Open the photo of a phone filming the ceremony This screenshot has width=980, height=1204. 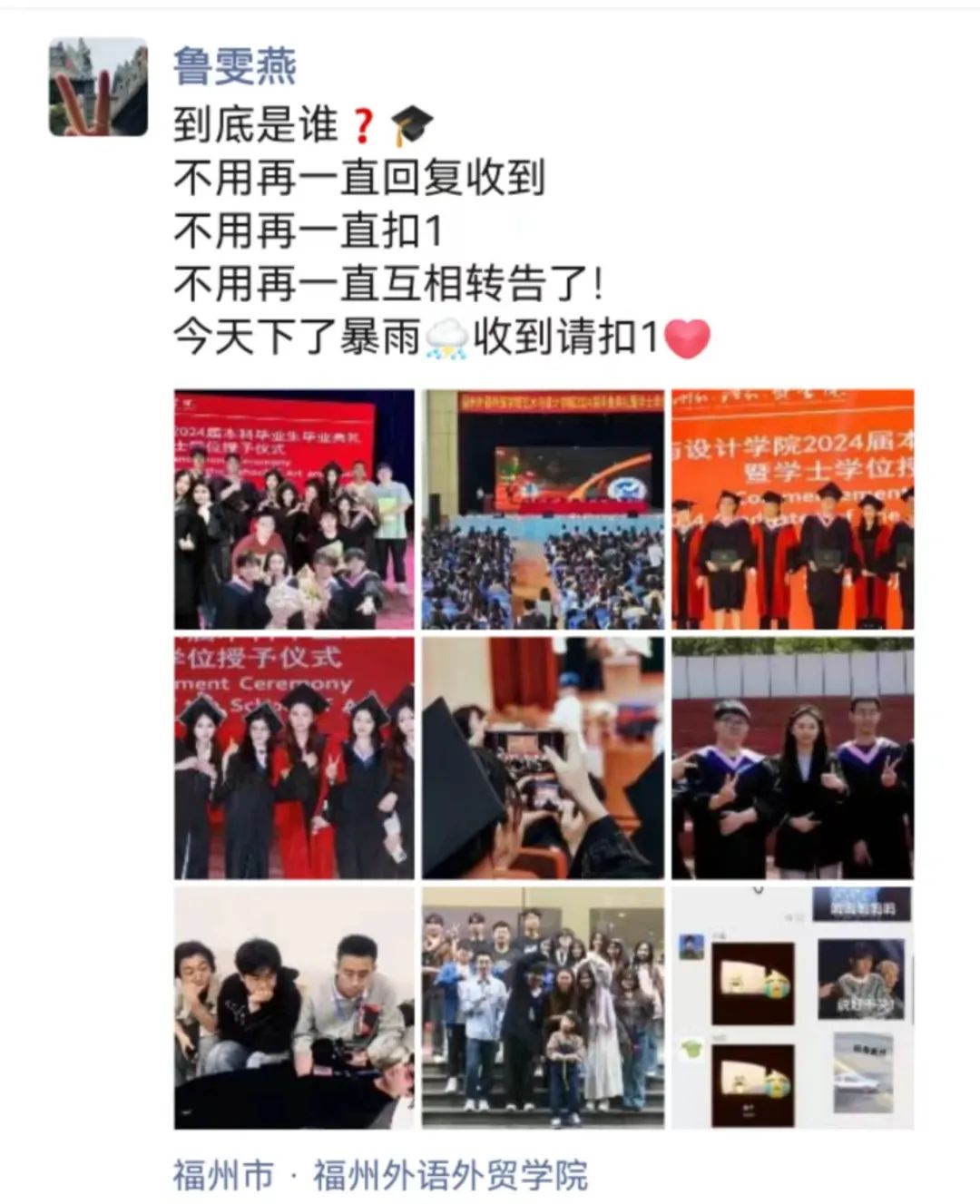click(543, 758)
